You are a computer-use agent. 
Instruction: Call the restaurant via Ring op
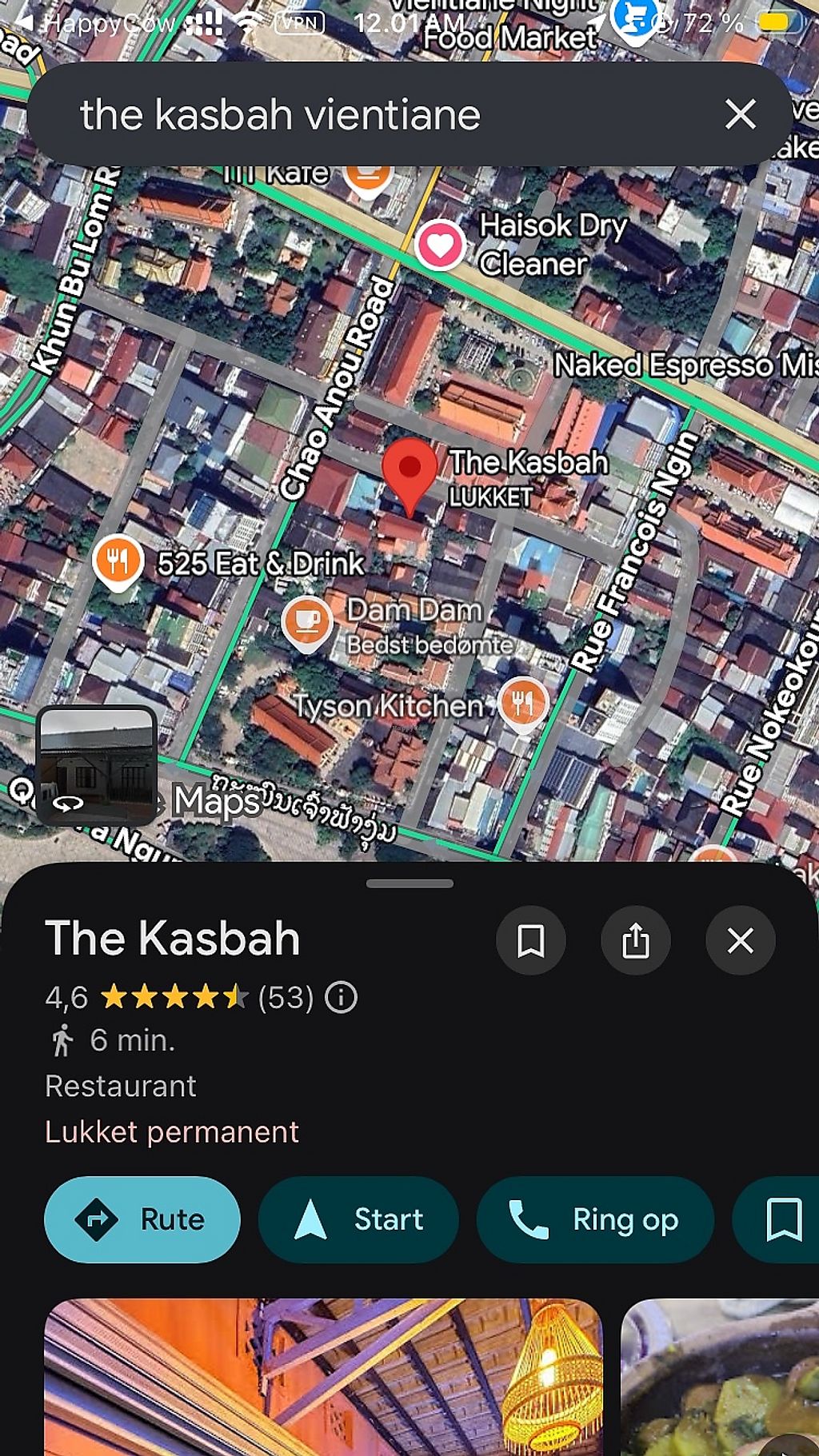tap(594, 1219)
